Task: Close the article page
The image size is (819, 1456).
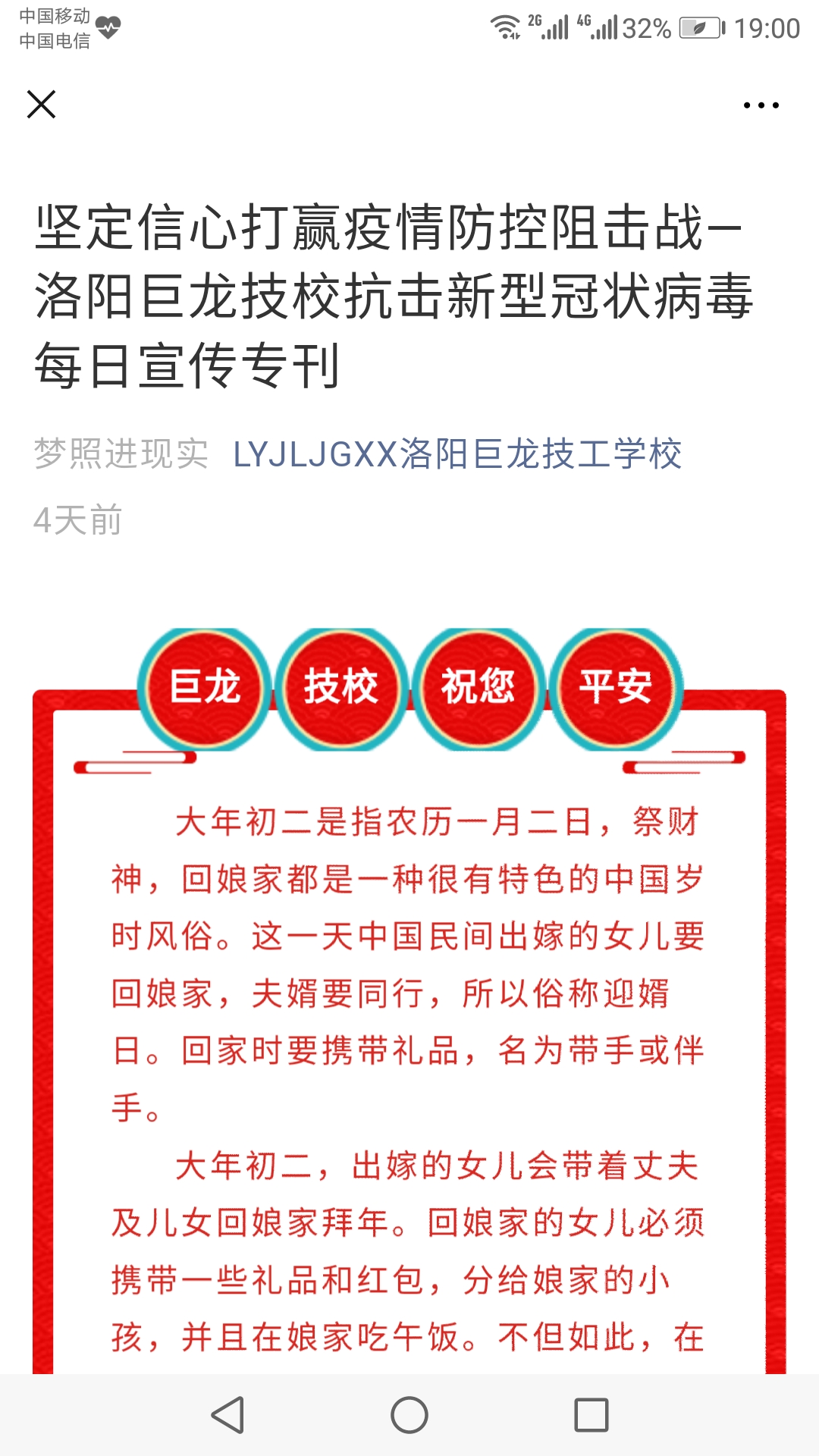Action: tap(41, 105)
